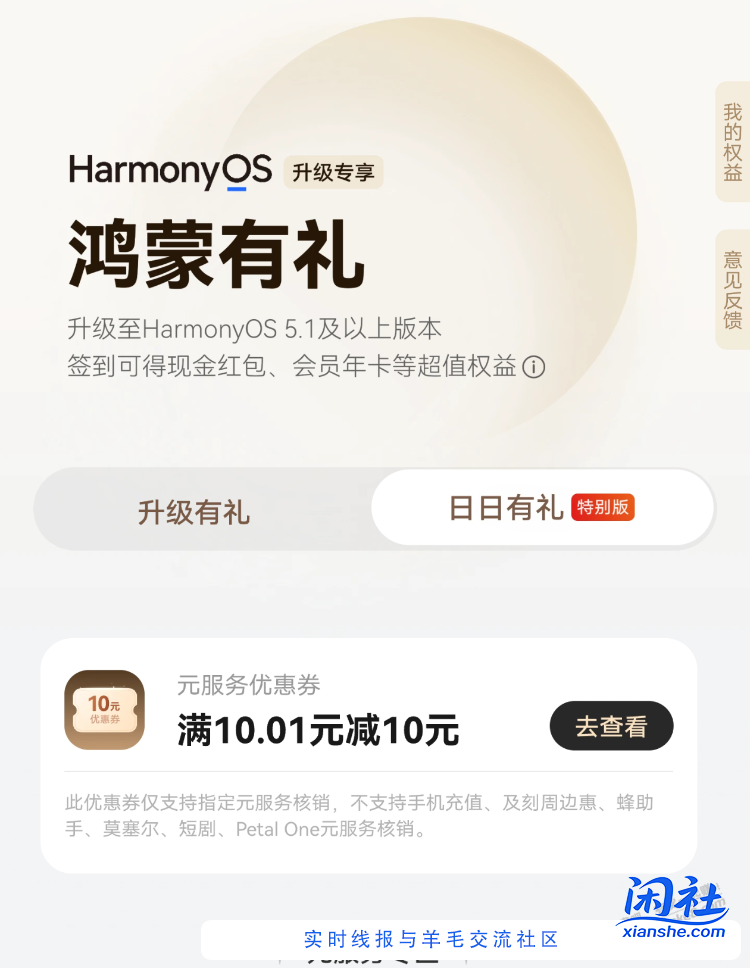The width and height of the screenshot is (750, 968).
Task: Open the info icon beside 超值权益
Action: (534, 367)
